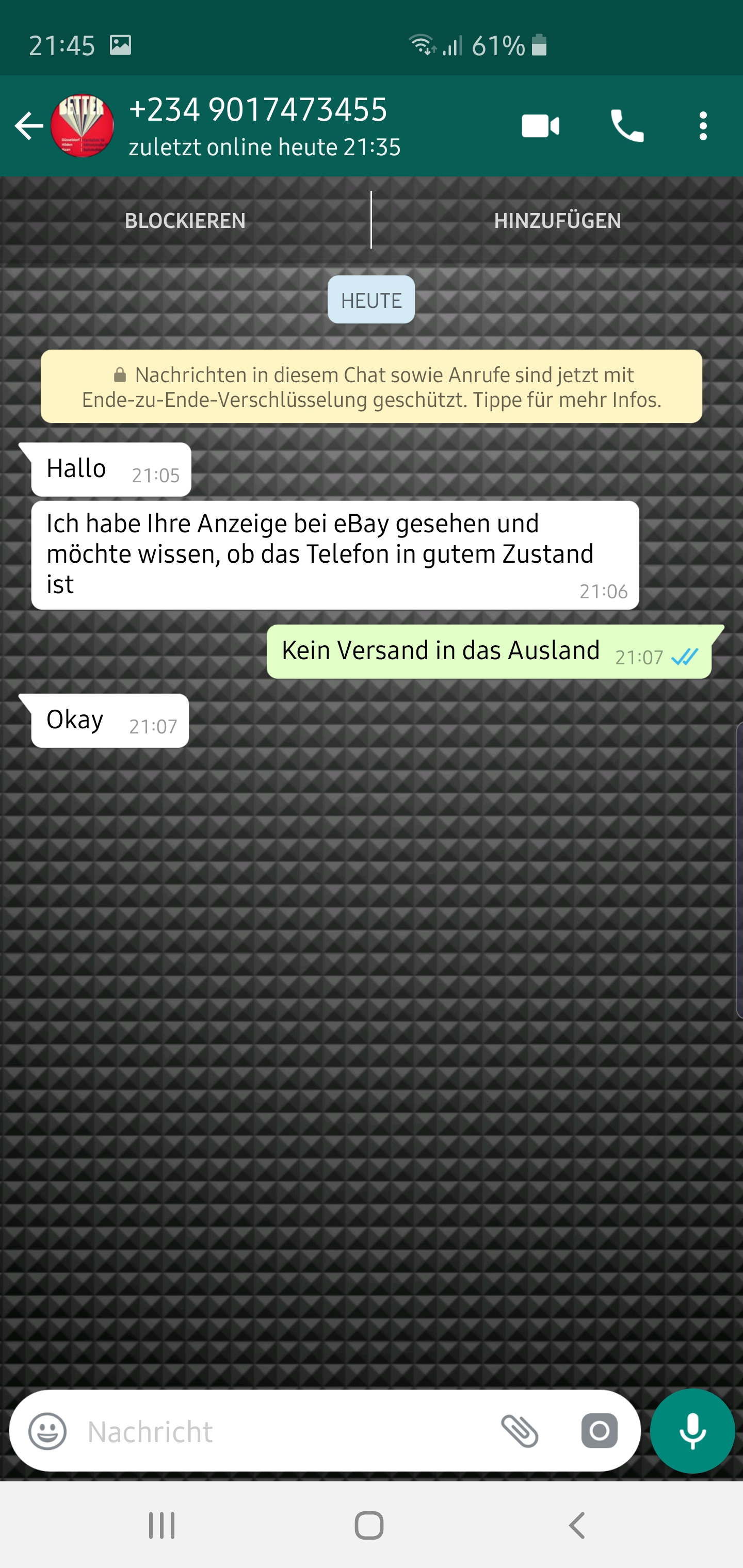
Task: Go to the home screen
Action: click(369, 1525)
